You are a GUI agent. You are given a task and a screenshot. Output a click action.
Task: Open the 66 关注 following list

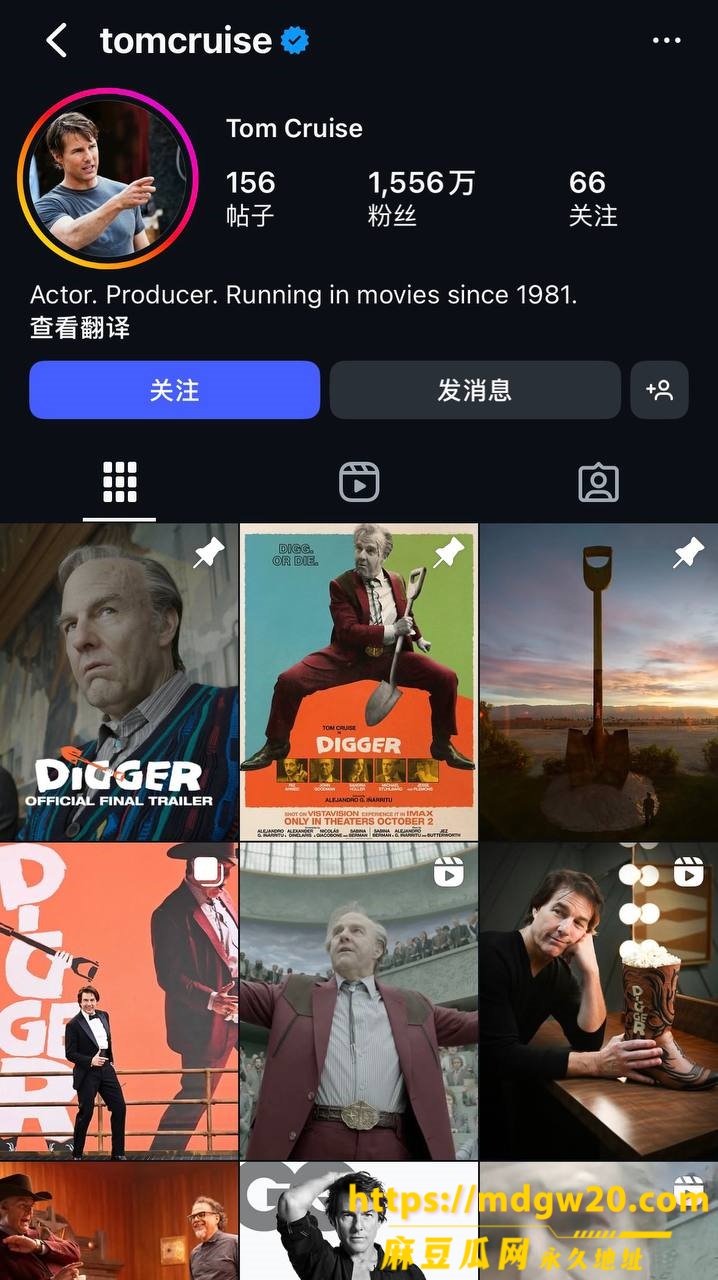pos(593,197)
